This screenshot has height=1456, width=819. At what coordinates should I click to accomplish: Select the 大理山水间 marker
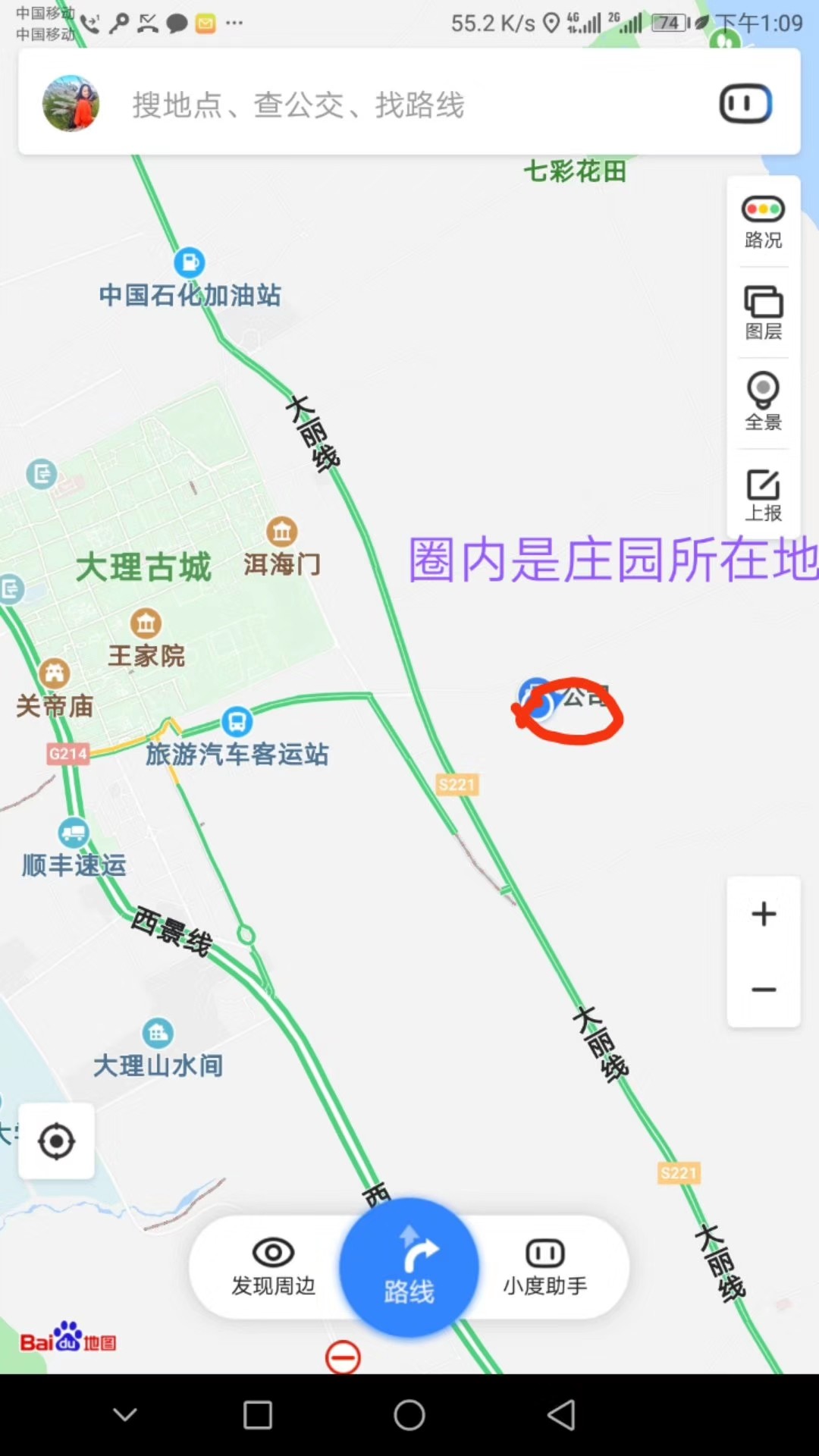158,1033
